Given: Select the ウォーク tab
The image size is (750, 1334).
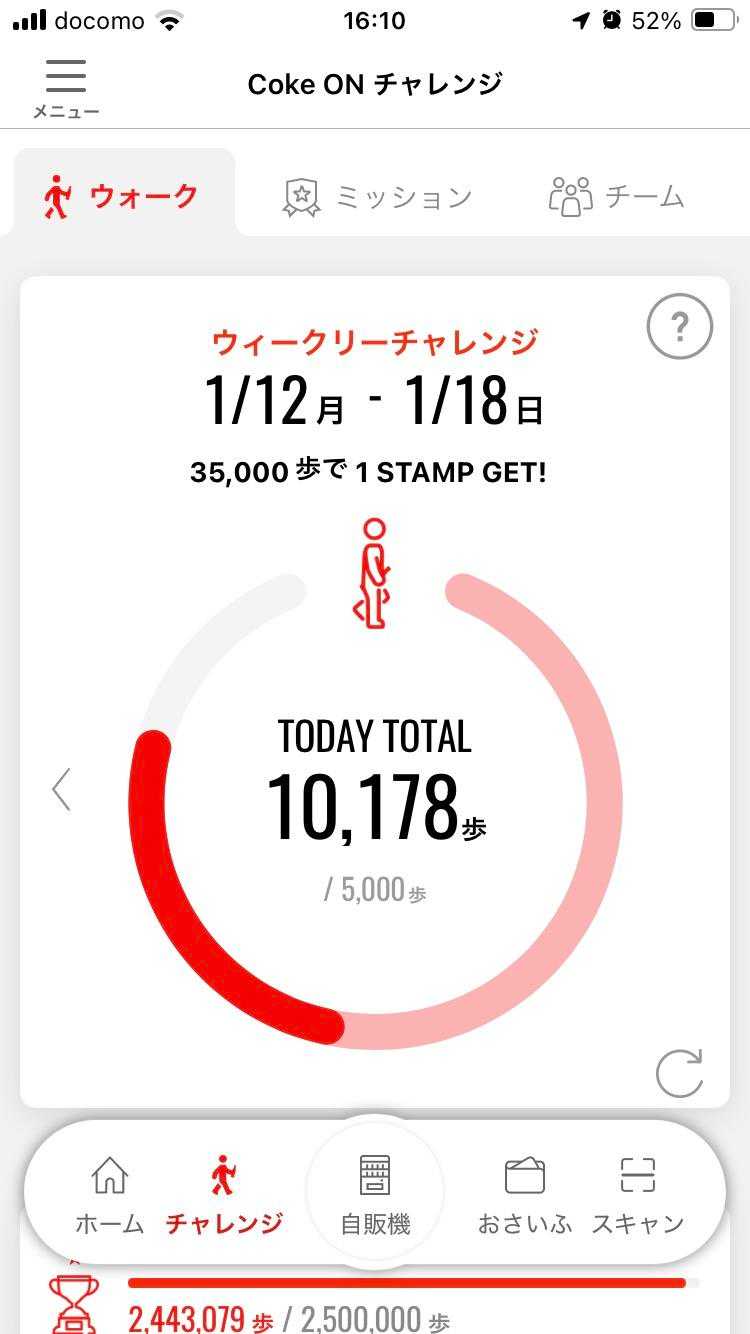Looking at the screenshot, I should 124,196.
